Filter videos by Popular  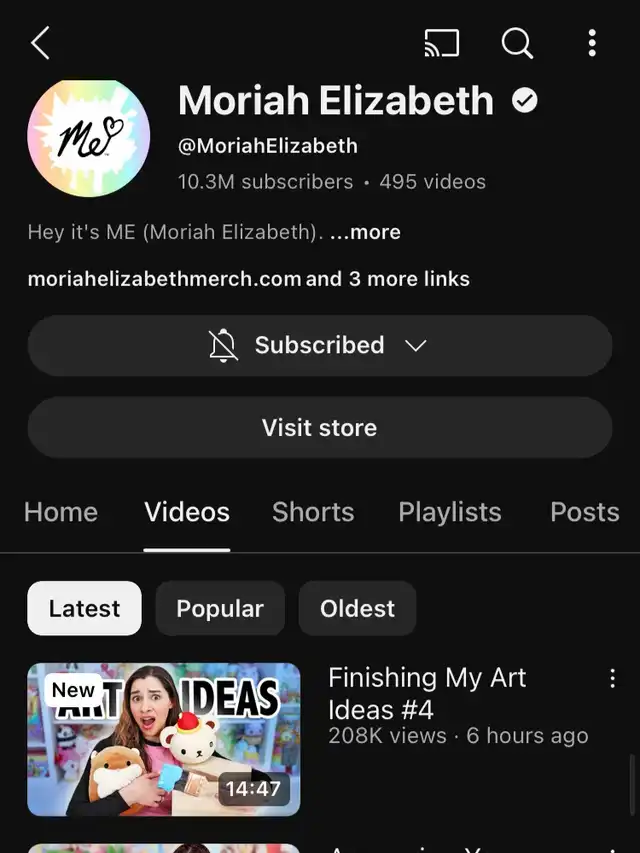tap(220, 608)
